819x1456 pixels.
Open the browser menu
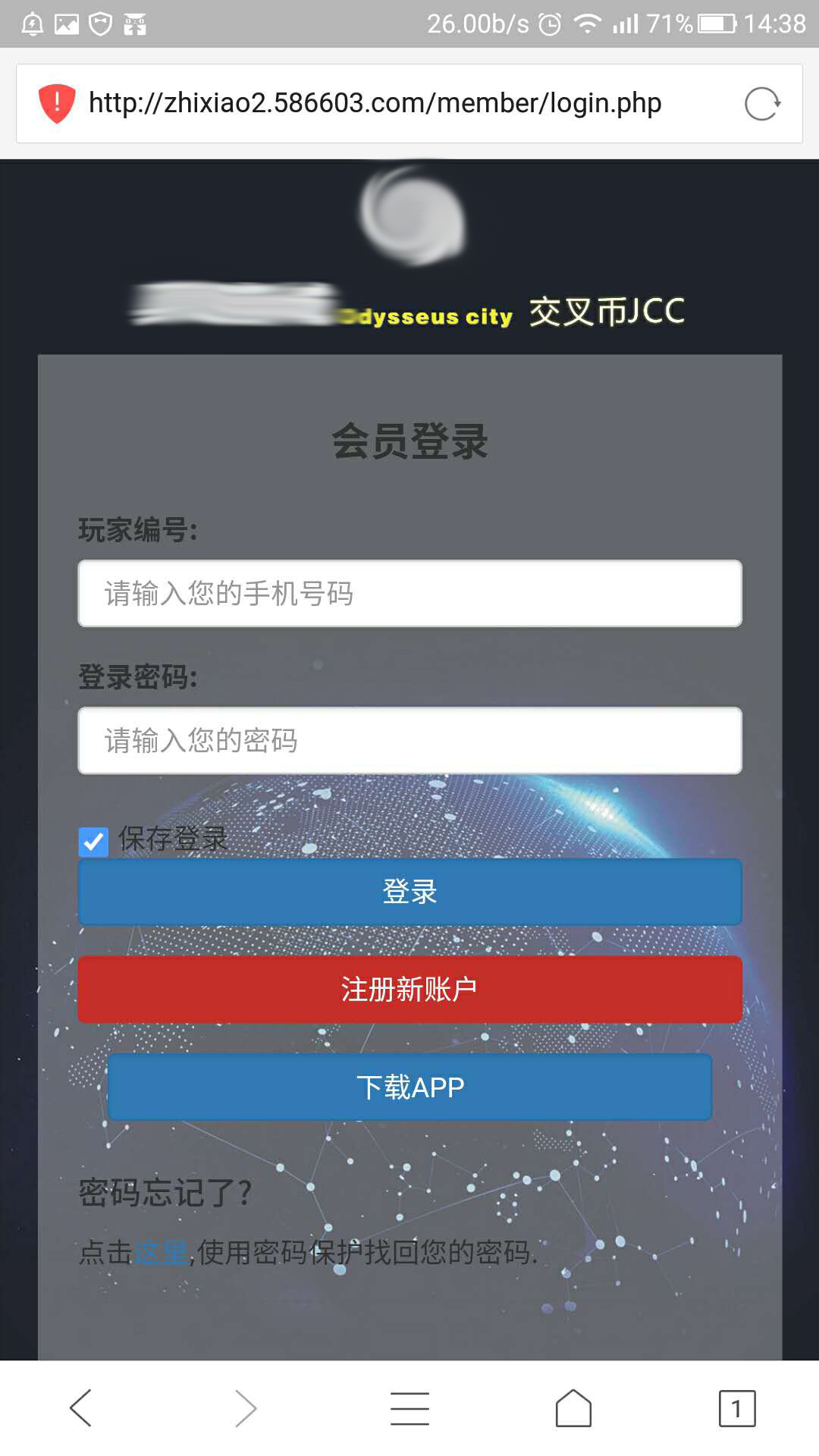409,1408
